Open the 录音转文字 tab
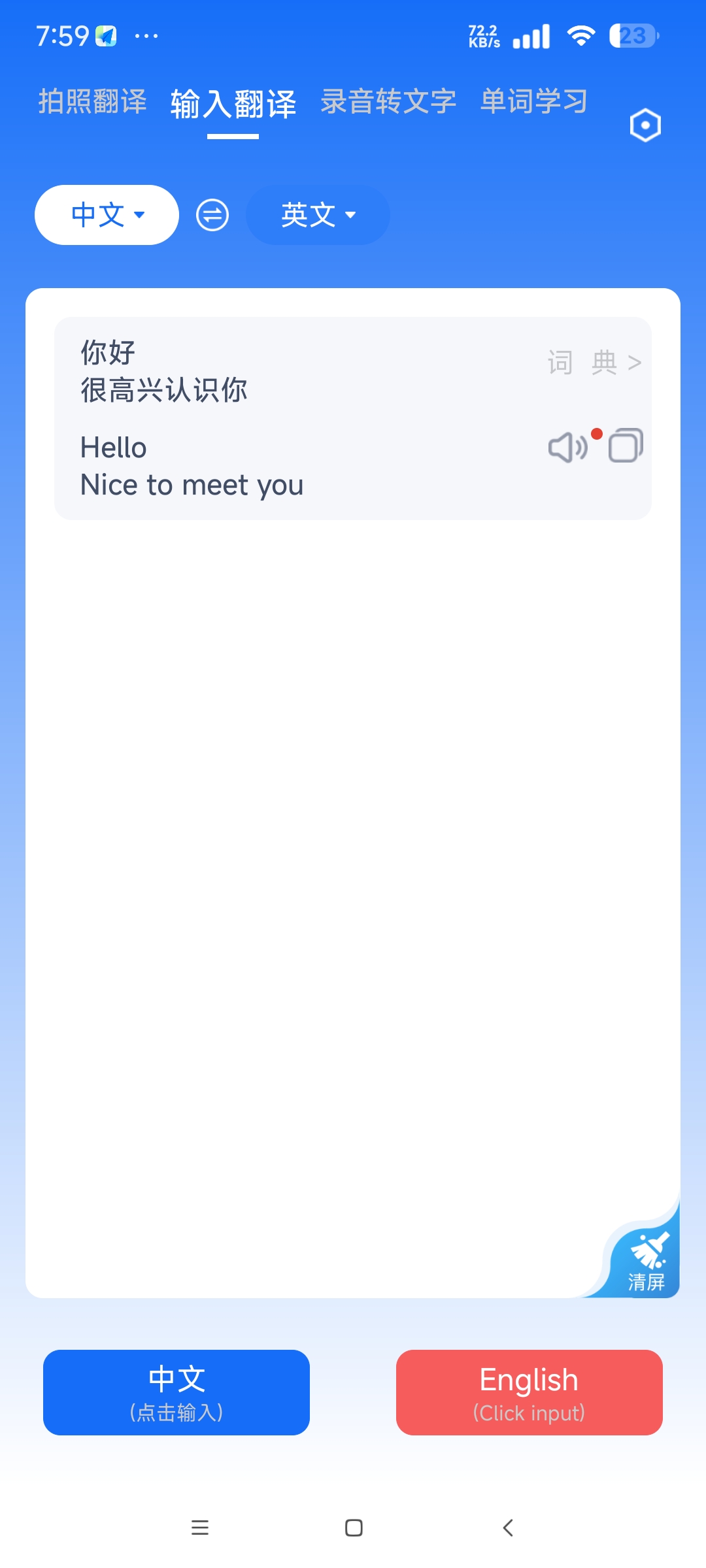 [388, 102]
